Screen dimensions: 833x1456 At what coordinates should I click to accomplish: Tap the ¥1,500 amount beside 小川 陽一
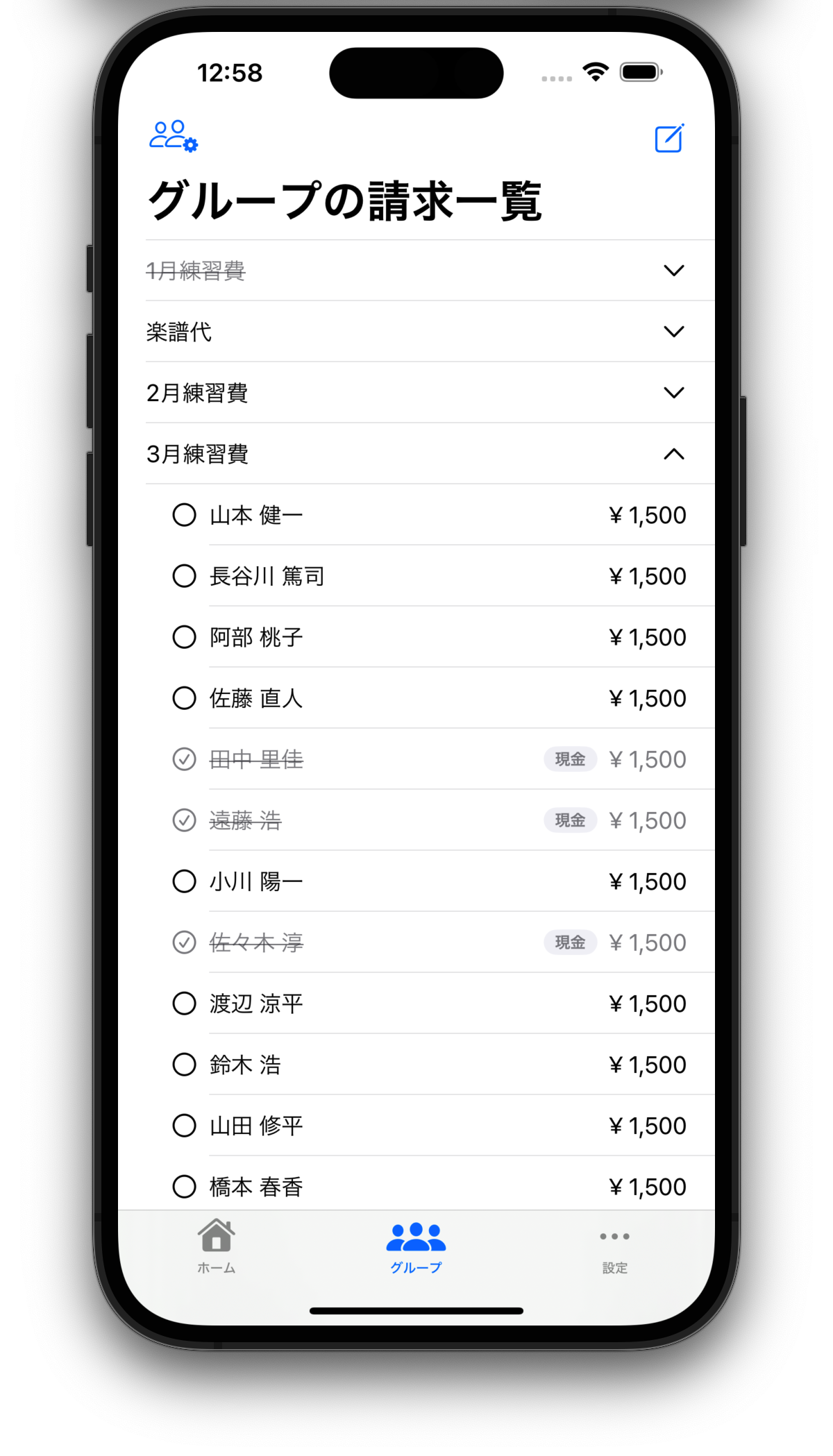[646, 881]
